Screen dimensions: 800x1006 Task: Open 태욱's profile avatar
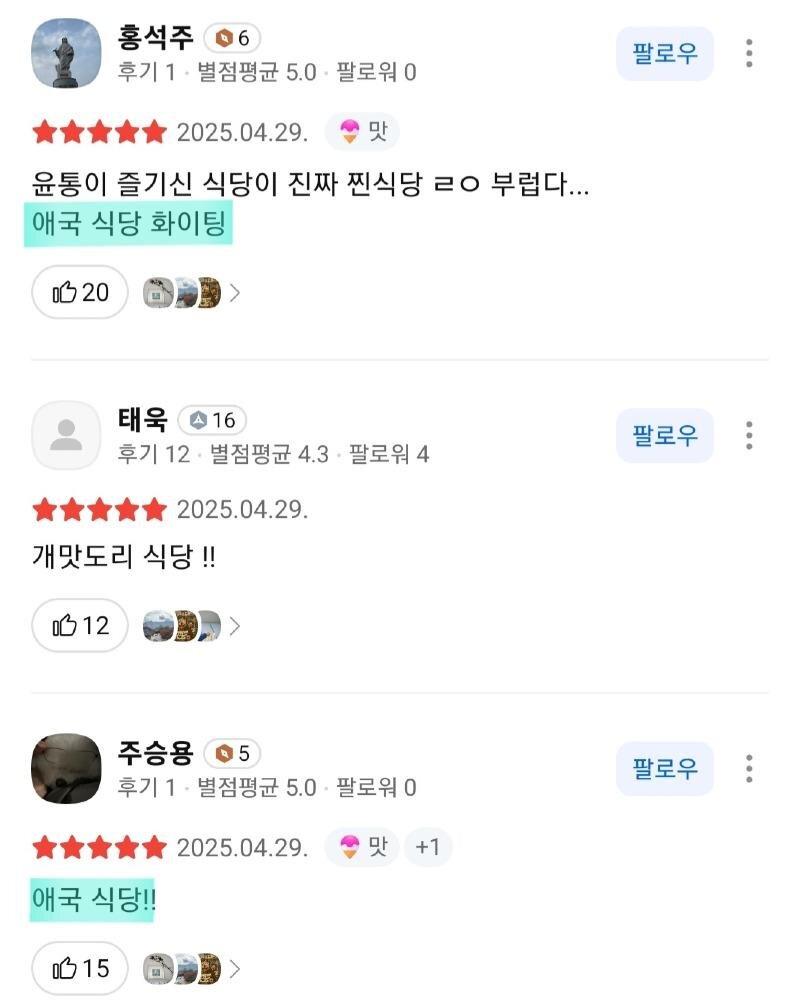tap(66, 435)
